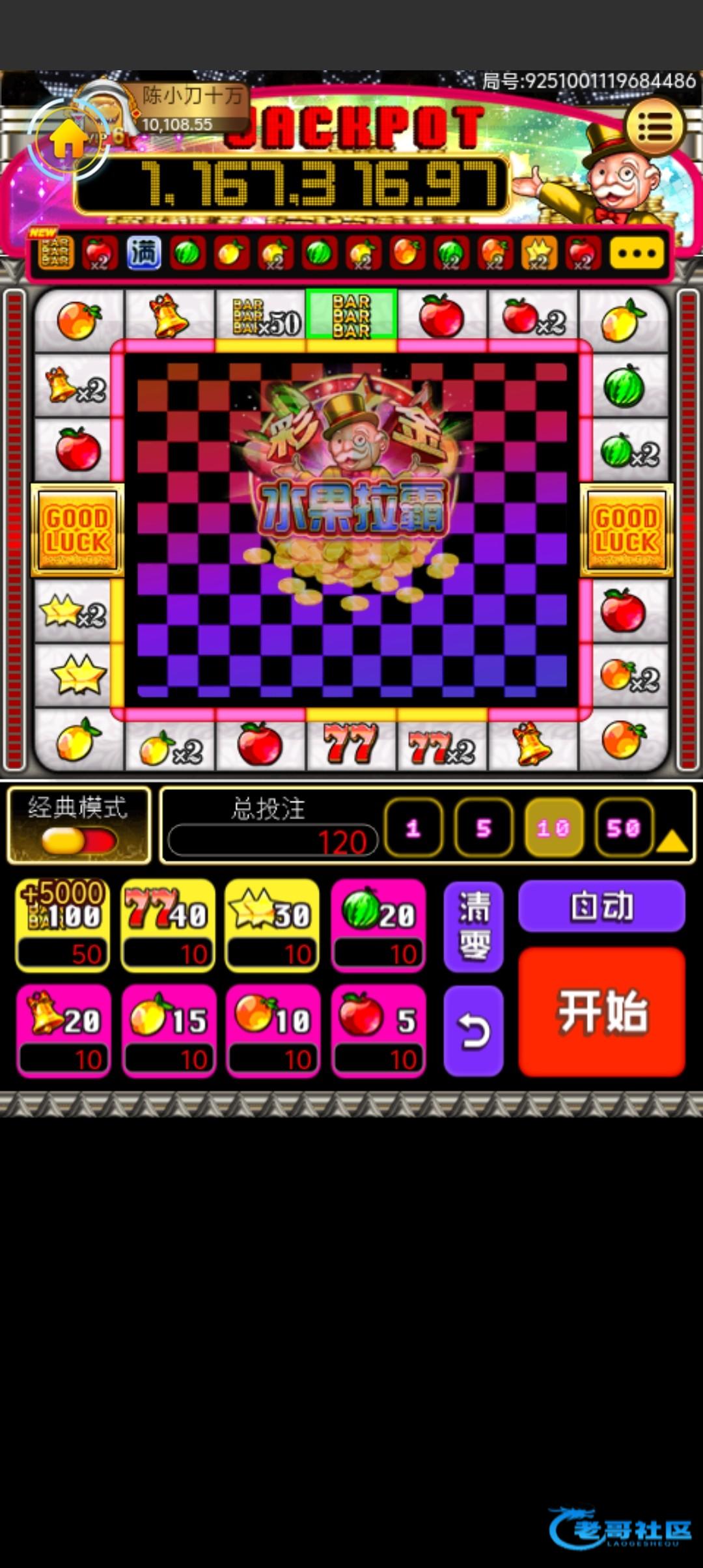Select chip value 50
This screenshot has height=1568, width=703.
pyautogui.click(x=624, y=828)
